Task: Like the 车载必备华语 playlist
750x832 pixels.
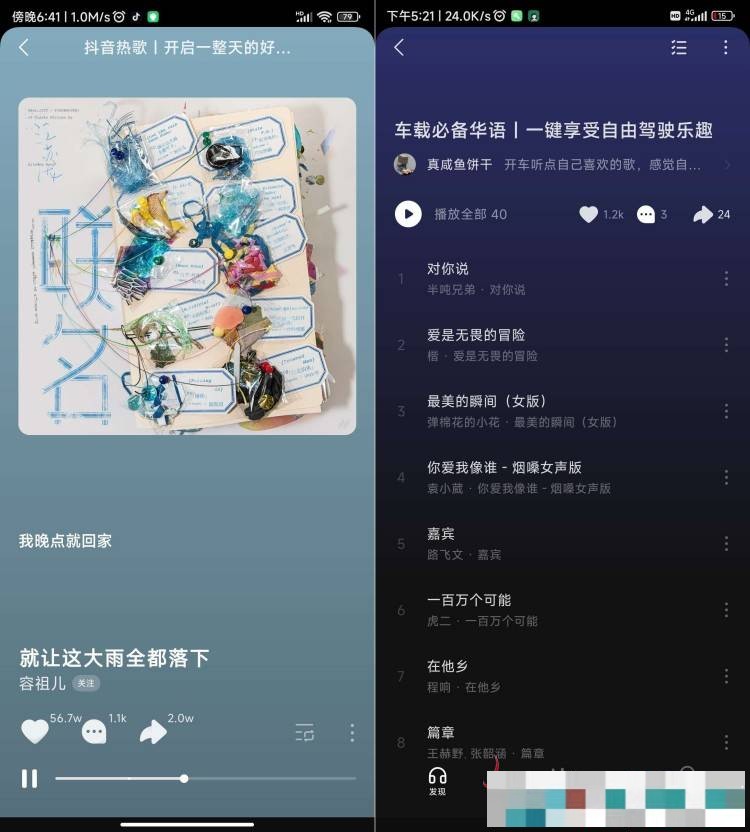Action: (589, 214)
